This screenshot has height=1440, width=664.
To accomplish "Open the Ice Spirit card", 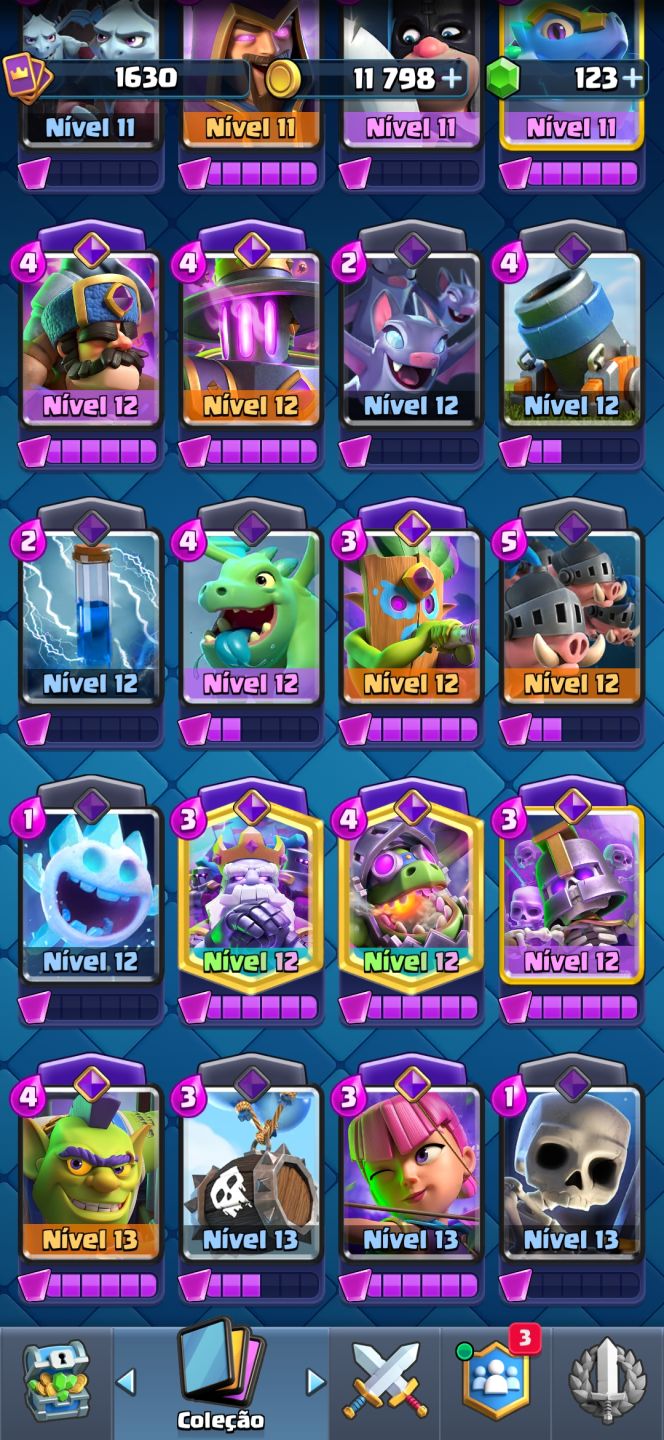I will (91, 896).
